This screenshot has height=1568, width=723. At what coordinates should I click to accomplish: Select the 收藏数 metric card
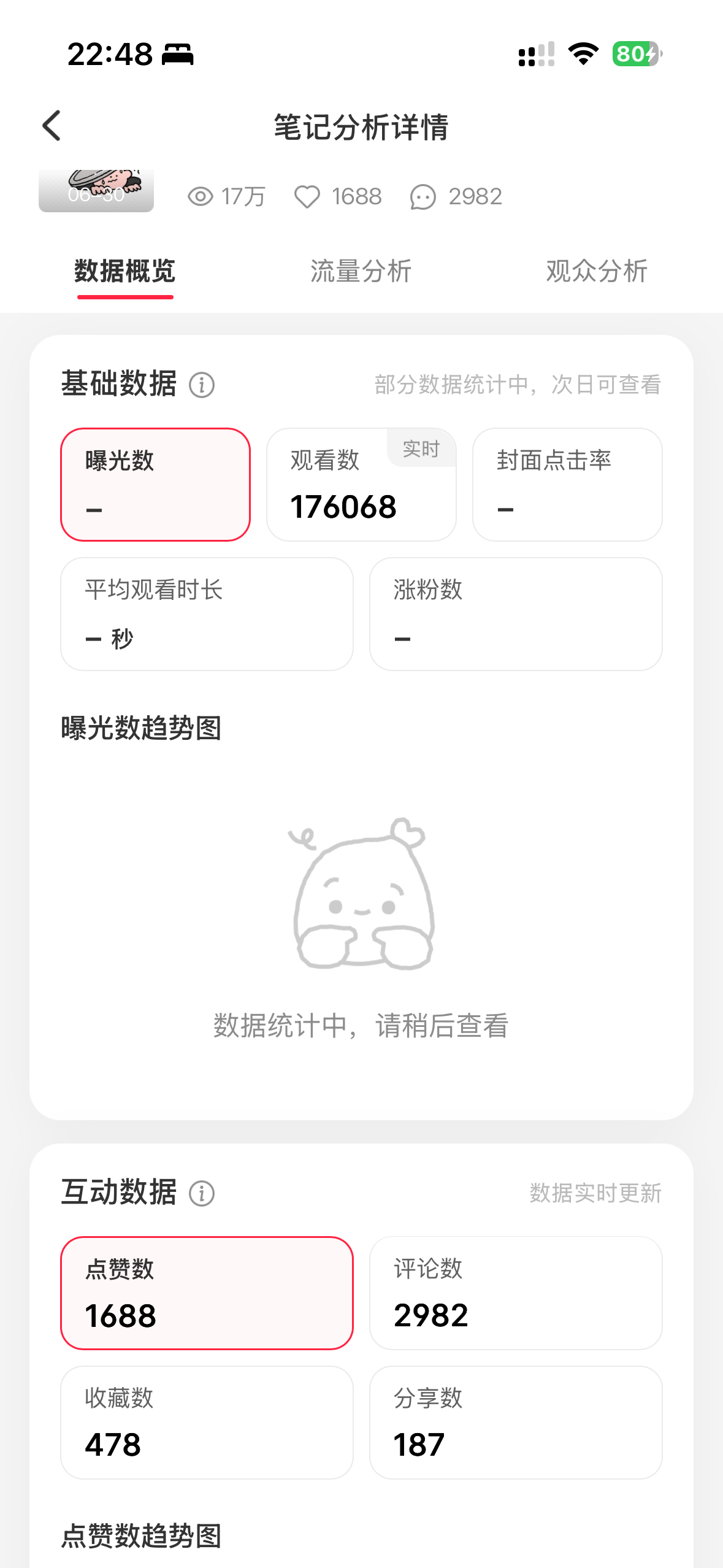[x=207, y=1423]
